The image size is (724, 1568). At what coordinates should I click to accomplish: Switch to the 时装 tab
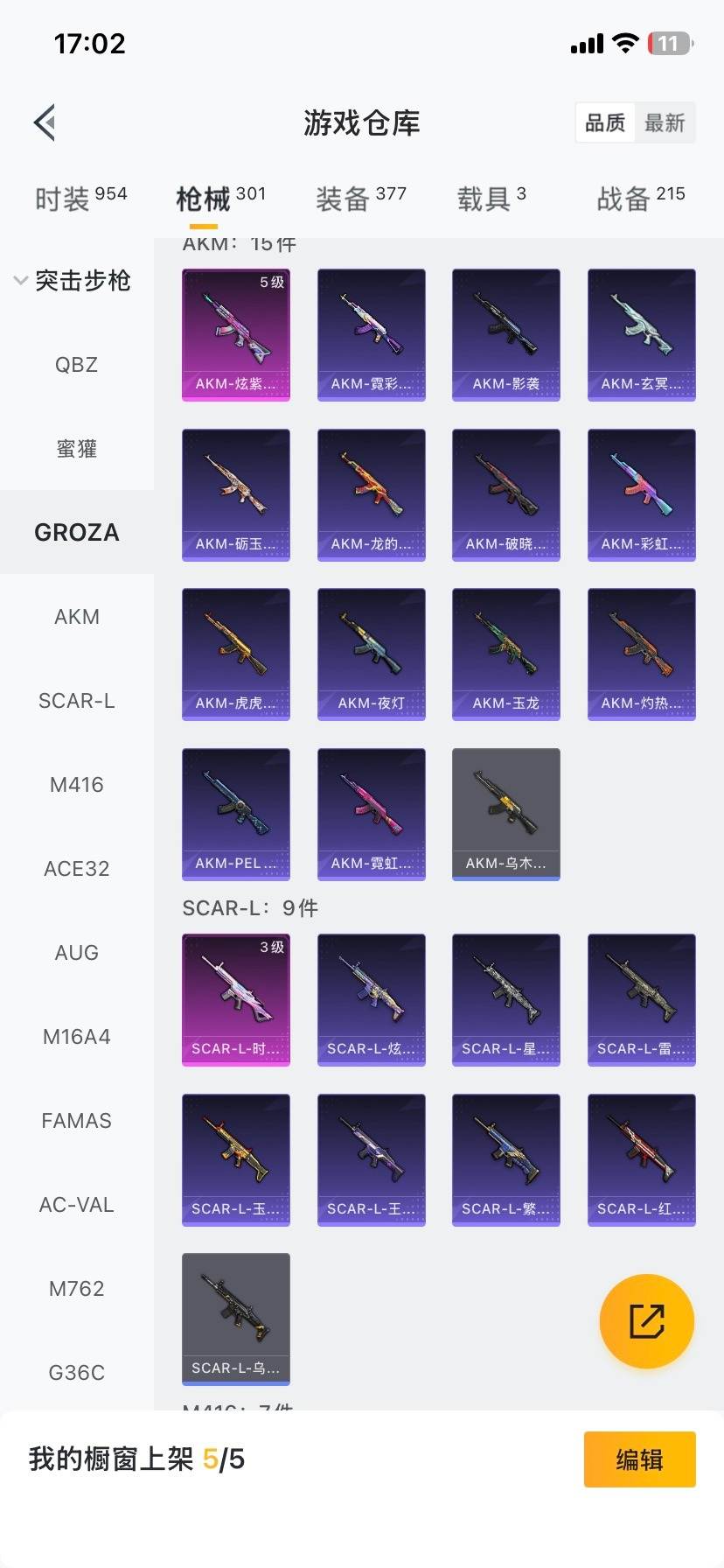tap(80, 199)
